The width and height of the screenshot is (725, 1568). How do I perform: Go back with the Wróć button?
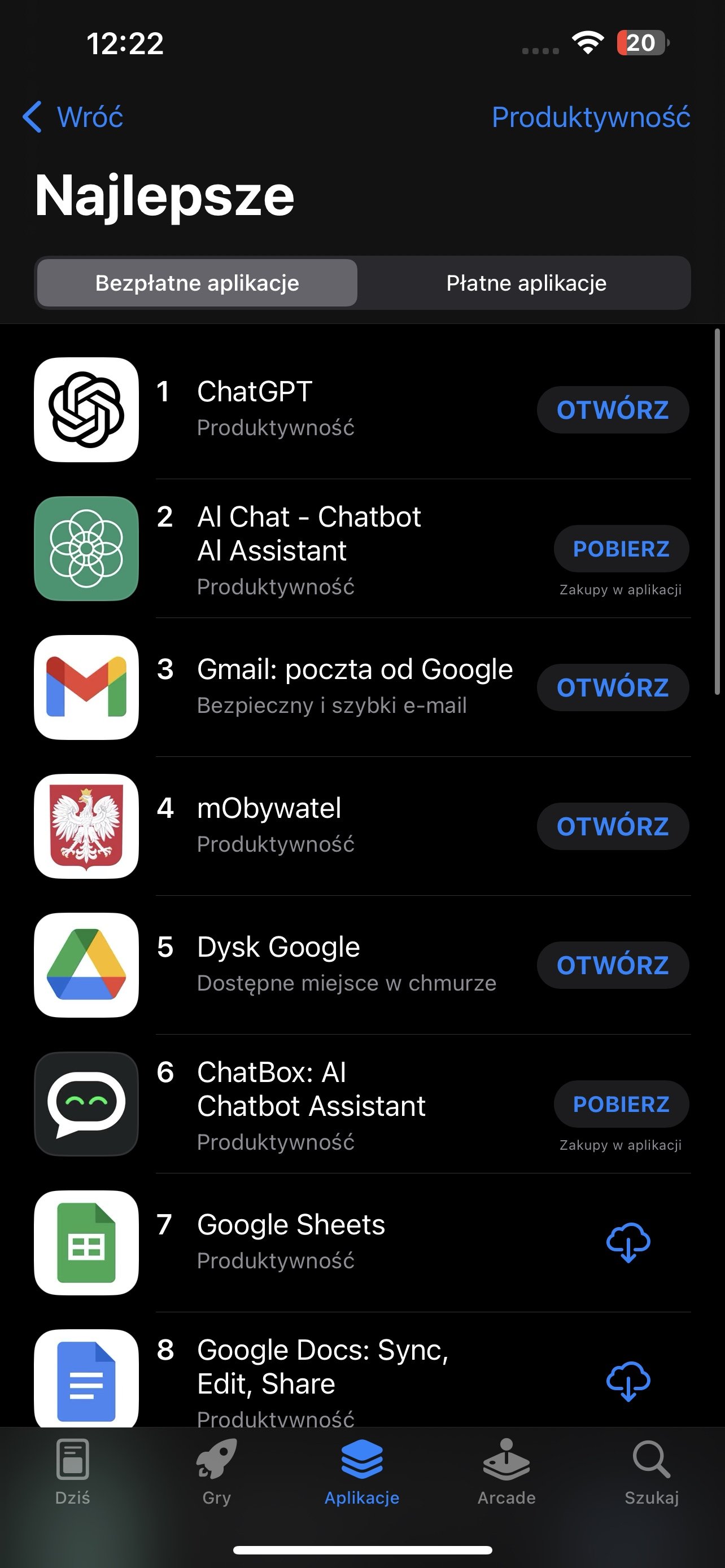click(73, 117)
